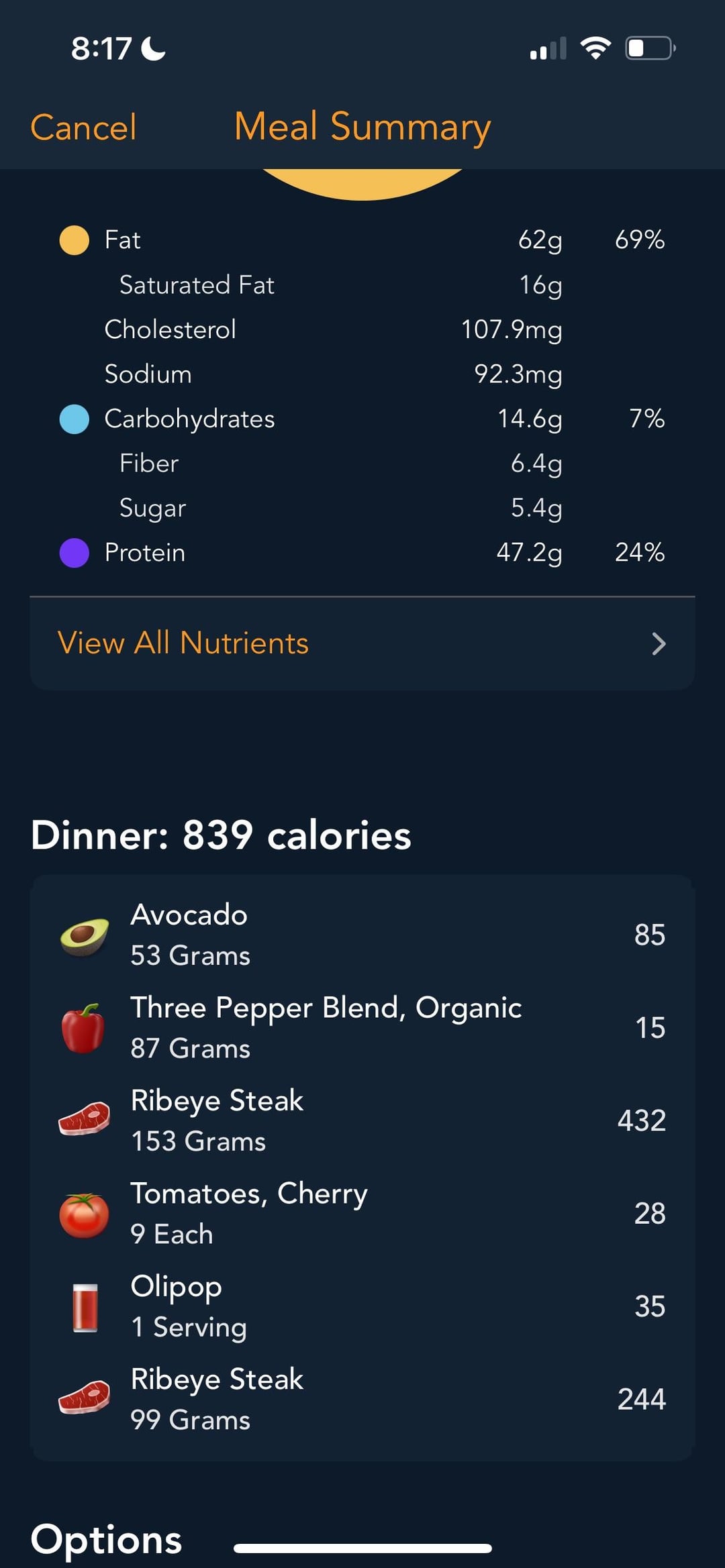Open the Olipop 1 Serving entry
Image resolution: width=725 pixels, height=1568 pixels.
tap(362, 1306)
